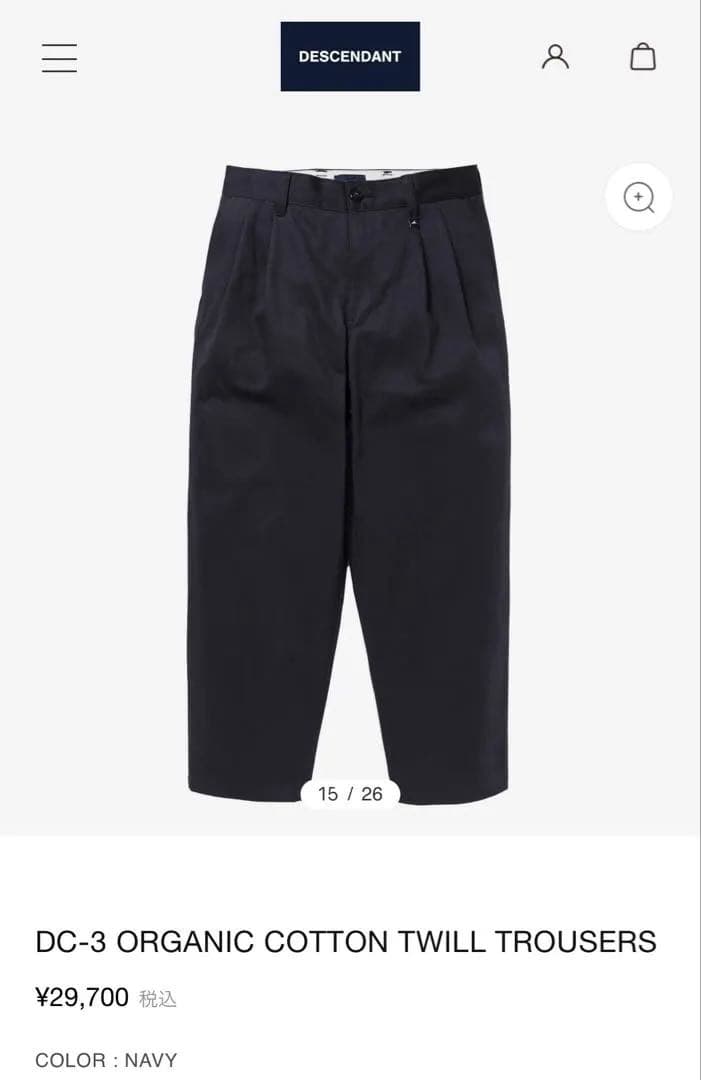View the shopping bag
This screenshot has height=1080, width=701.
click(643, 57)
